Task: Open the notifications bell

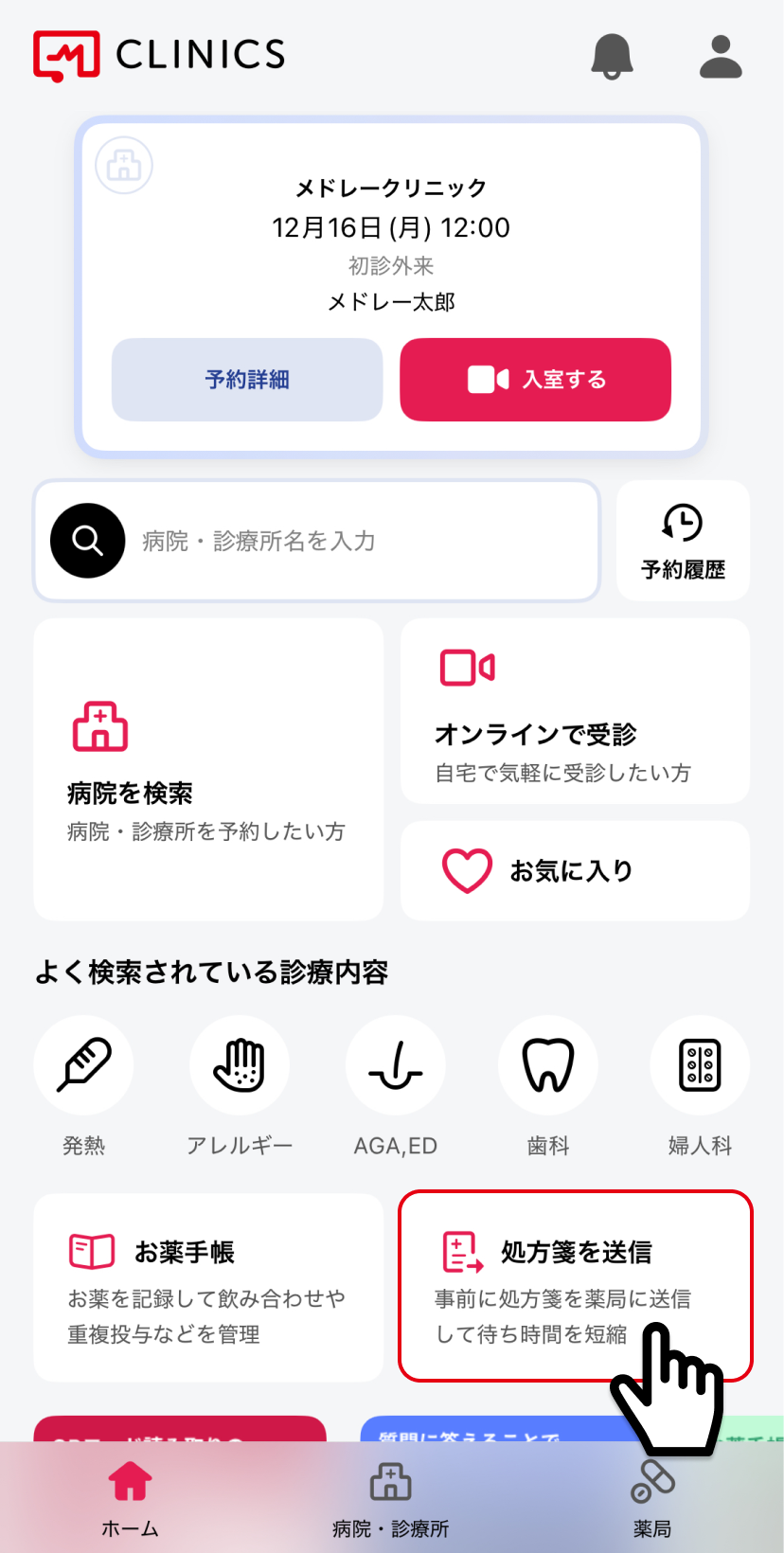Action: 612,56
